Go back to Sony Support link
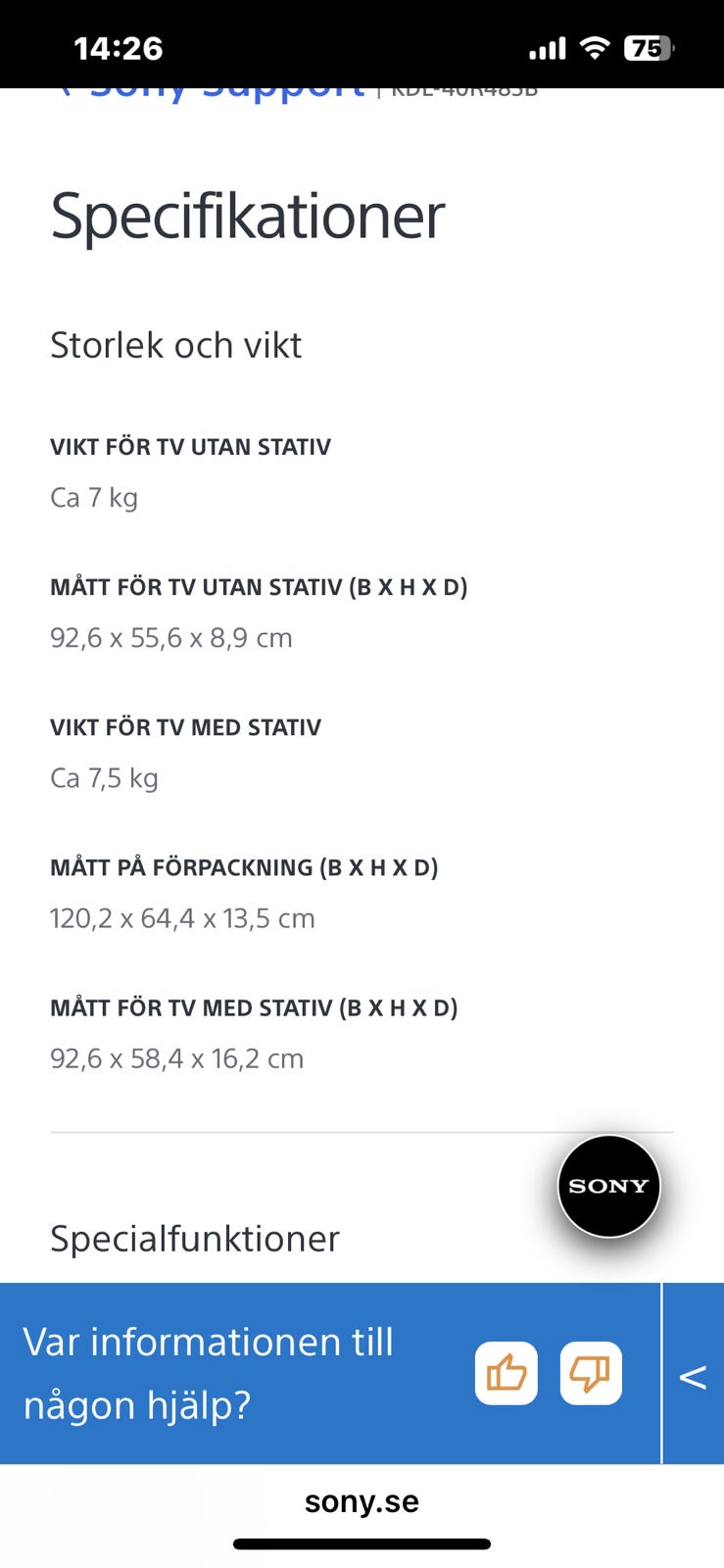This screenshot has width=724, height=1568. coord(211,93)
